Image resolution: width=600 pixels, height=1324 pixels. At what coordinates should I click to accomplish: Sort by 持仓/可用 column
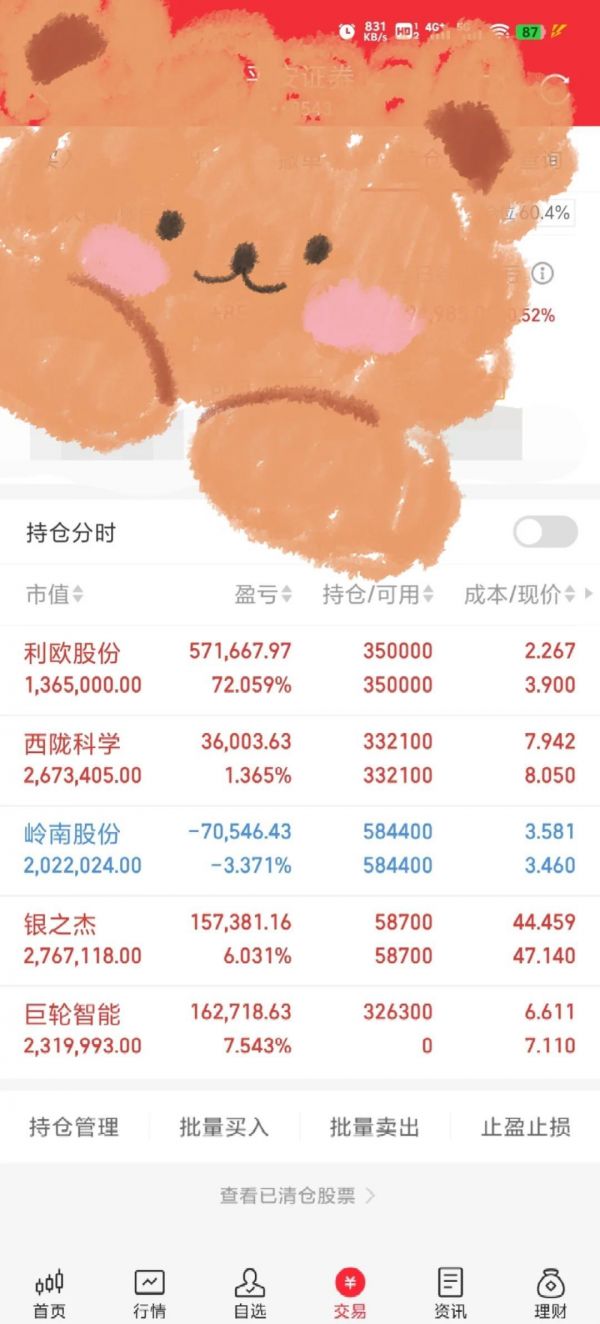pyautogui.click(x=378, y=594)
